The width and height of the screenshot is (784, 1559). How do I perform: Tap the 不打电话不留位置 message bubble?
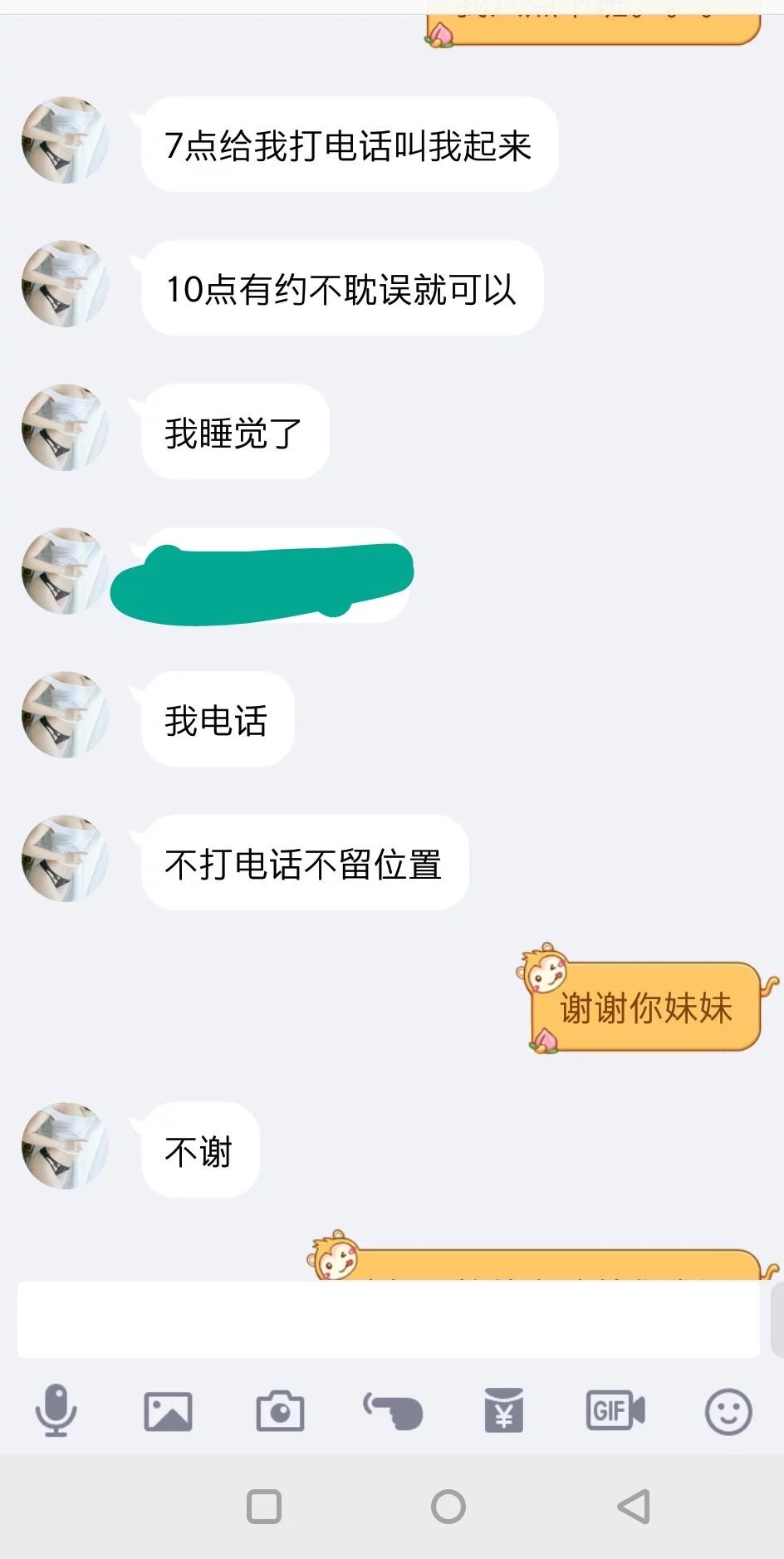[305, 862]
